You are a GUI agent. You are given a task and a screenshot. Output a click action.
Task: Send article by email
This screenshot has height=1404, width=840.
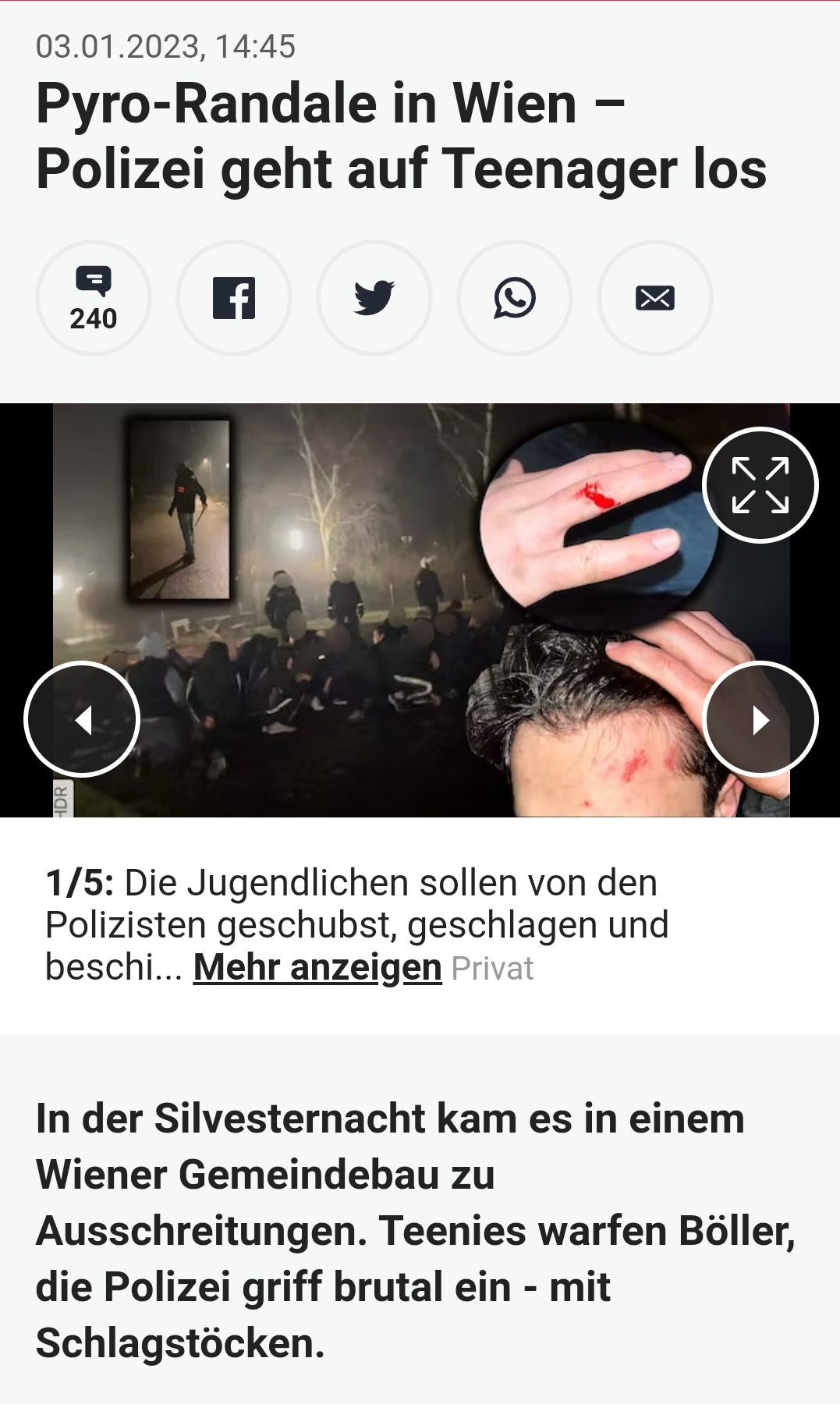pyautogui.click(x=655, y=298)
